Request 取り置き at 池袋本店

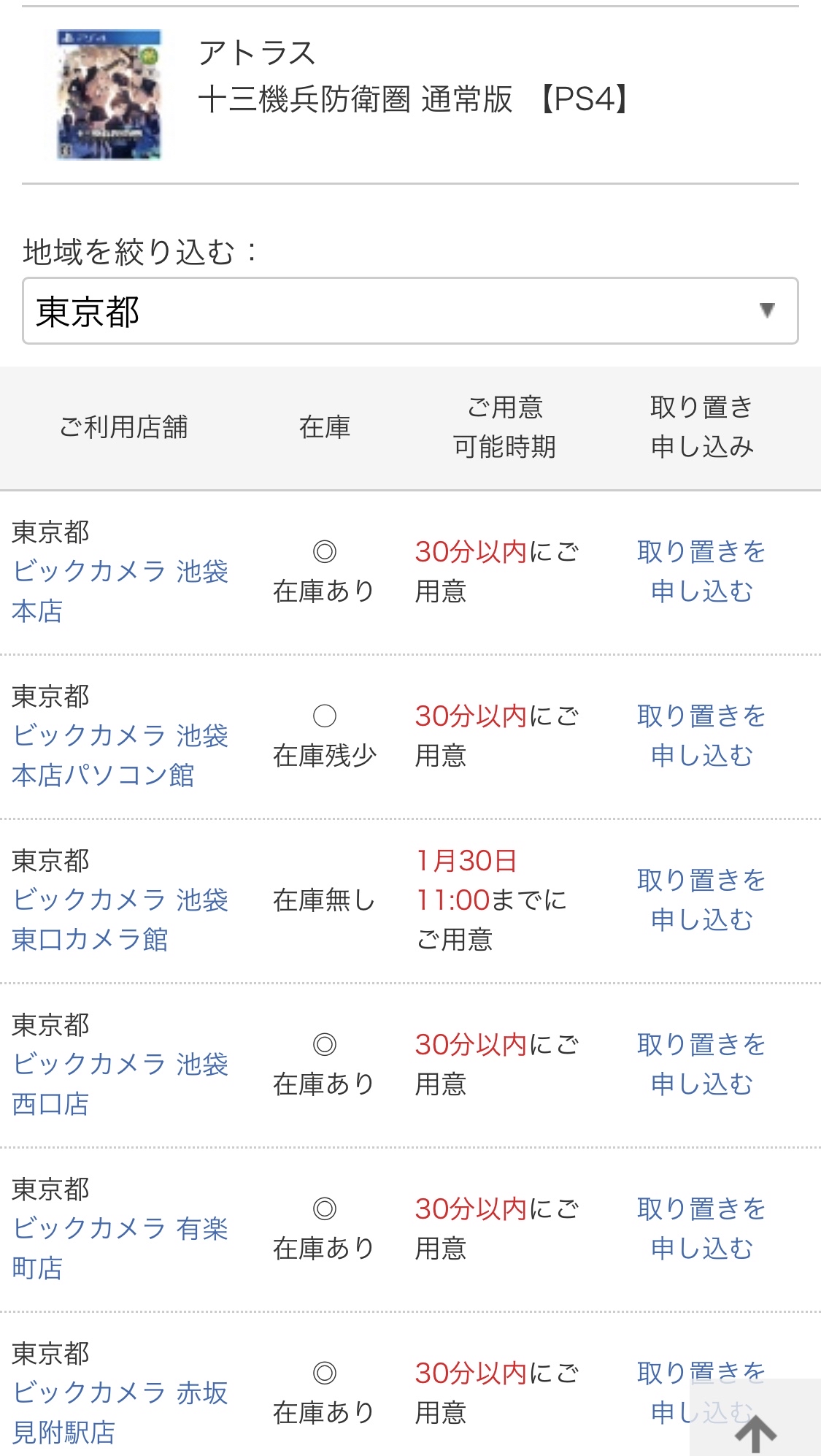click(x=701, y=571)
